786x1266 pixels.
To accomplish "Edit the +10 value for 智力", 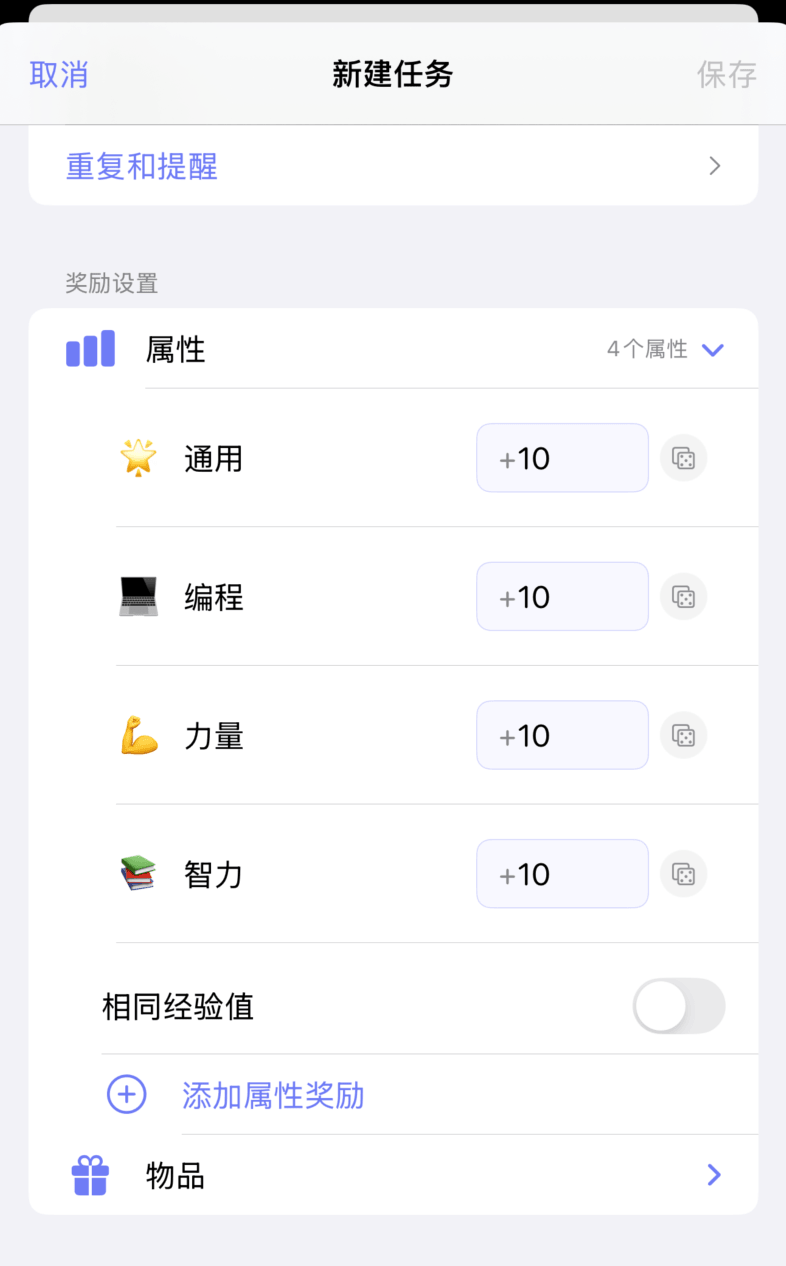I will click(x=562, y=874).
